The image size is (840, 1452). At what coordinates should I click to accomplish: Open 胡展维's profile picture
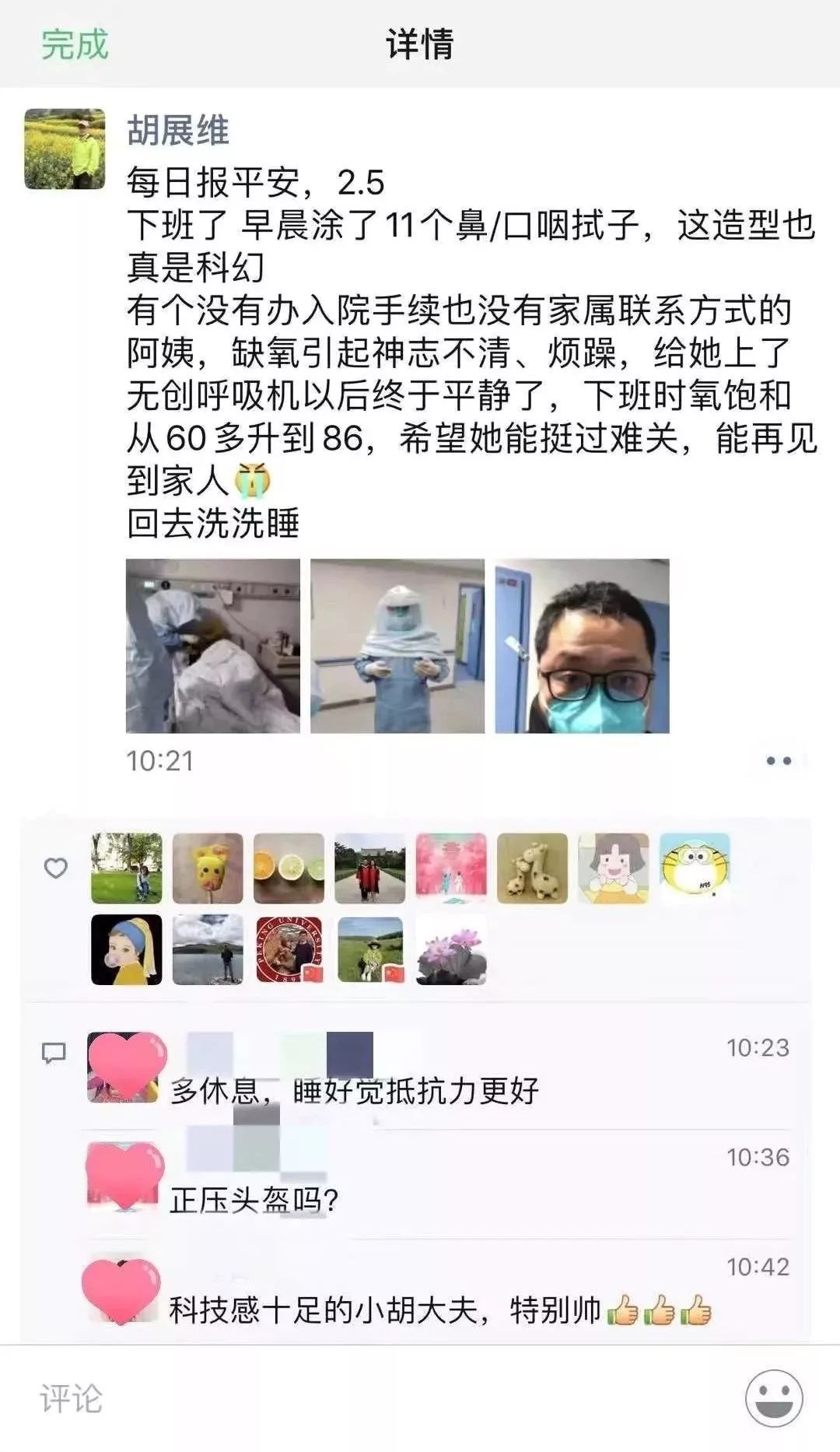65,149
